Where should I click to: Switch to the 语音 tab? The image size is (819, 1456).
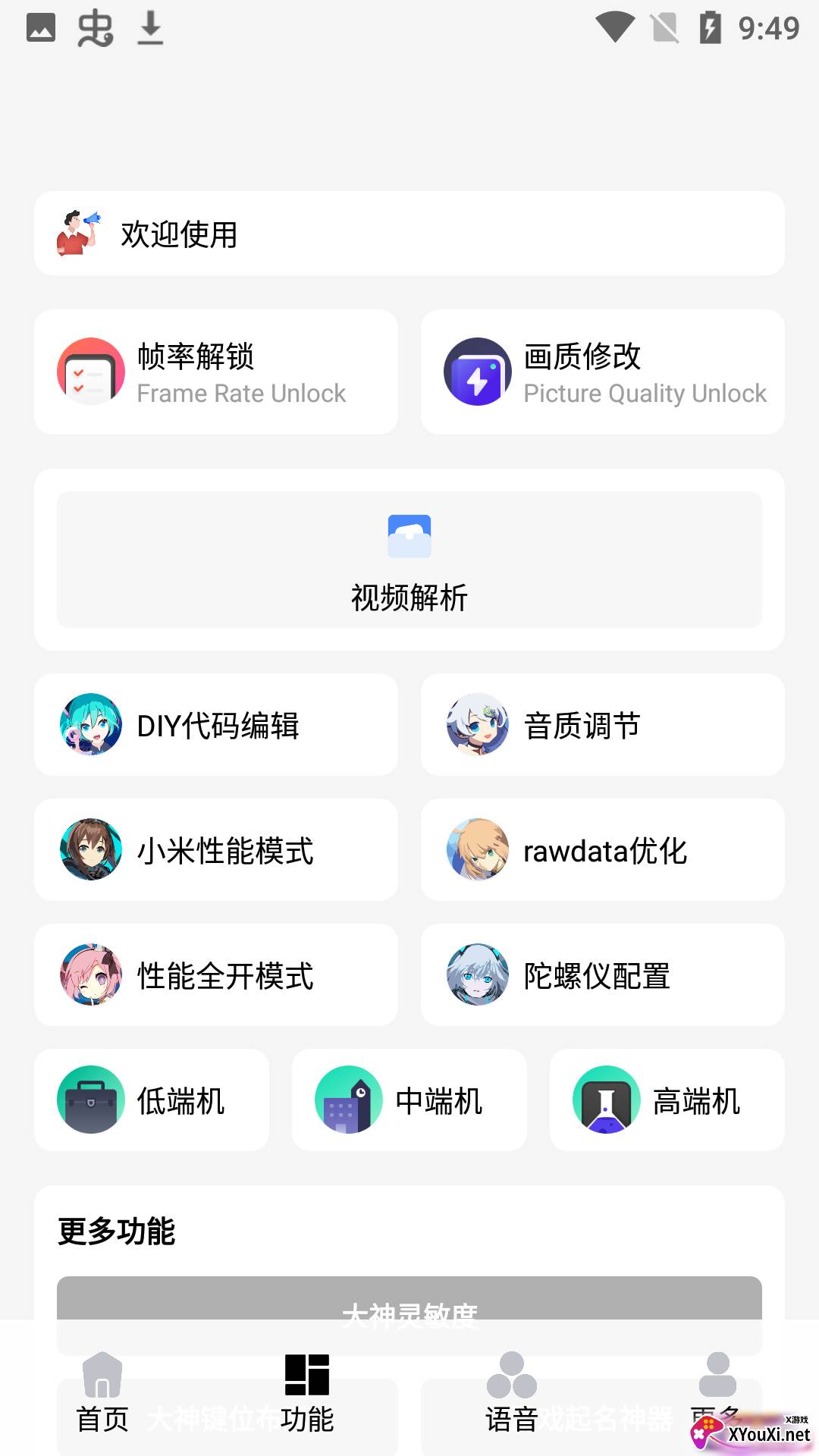(512, 1392)
